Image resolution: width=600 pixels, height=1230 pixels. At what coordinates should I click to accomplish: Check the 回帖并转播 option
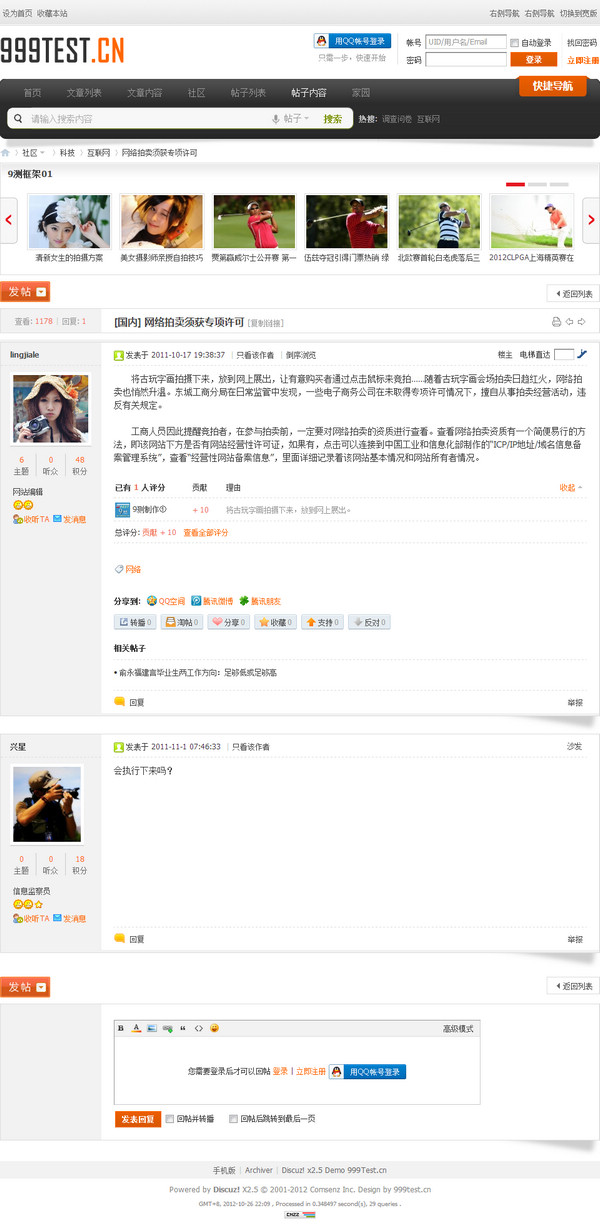pyautogui.click(x=171, y=1119)
